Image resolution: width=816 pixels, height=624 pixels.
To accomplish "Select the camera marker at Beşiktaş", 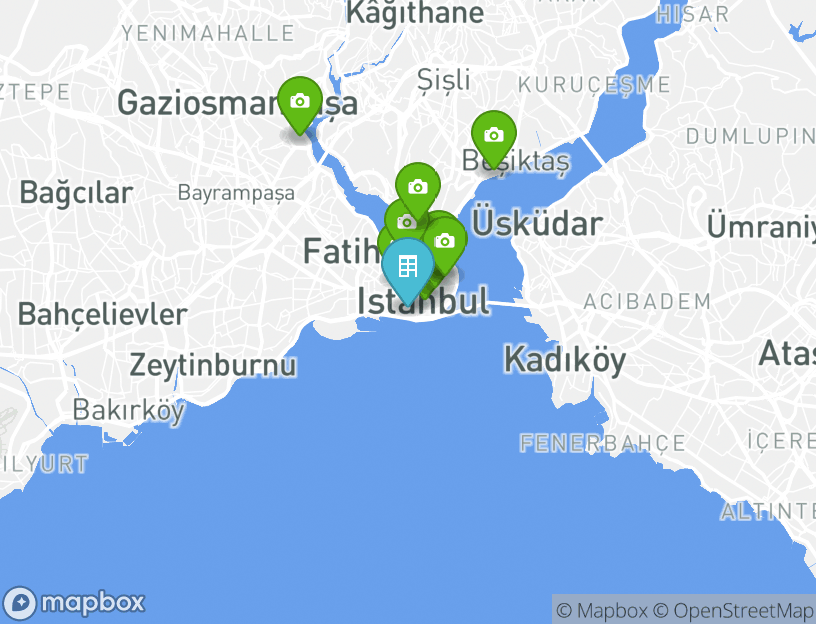I will click(x=493, y=135).
